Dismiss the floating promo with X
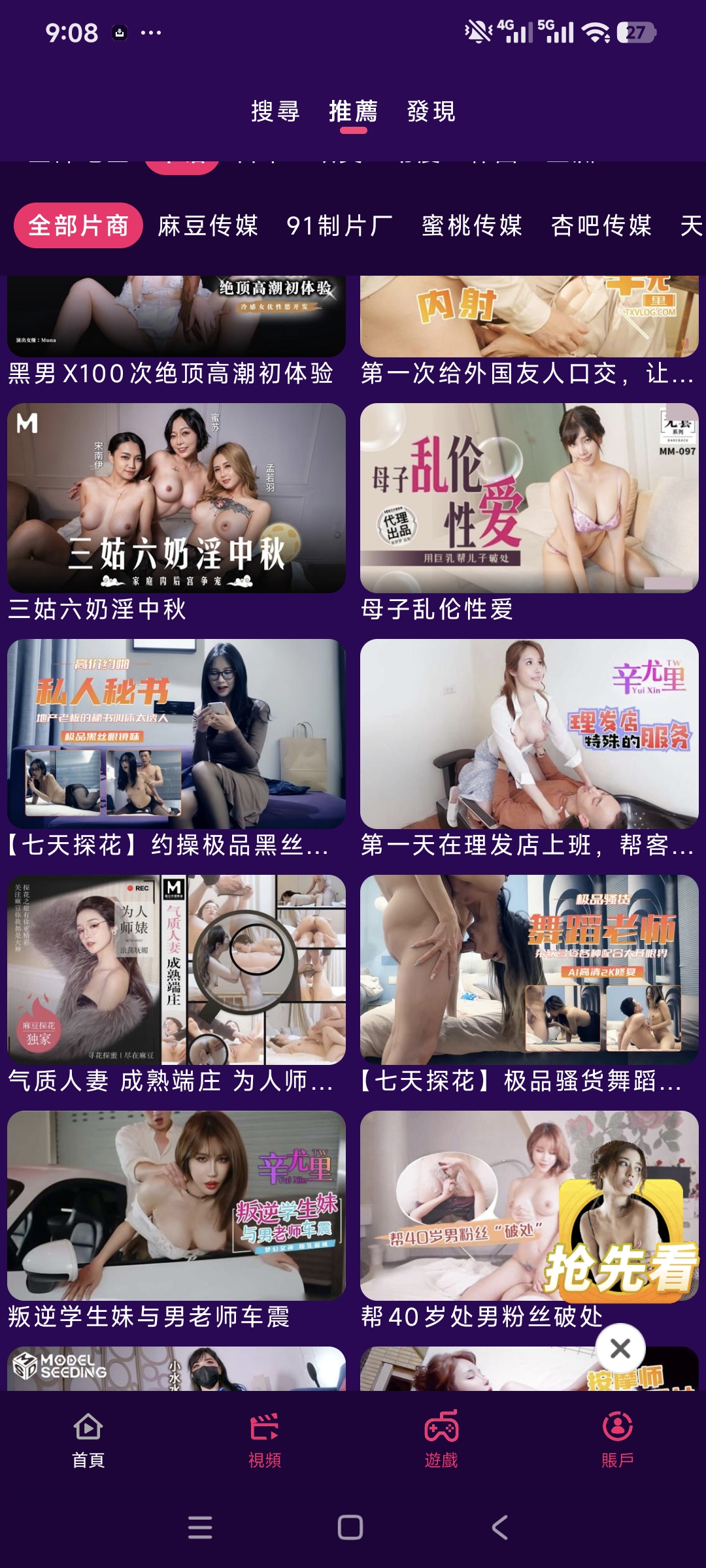 click(x=620, y=1348)
